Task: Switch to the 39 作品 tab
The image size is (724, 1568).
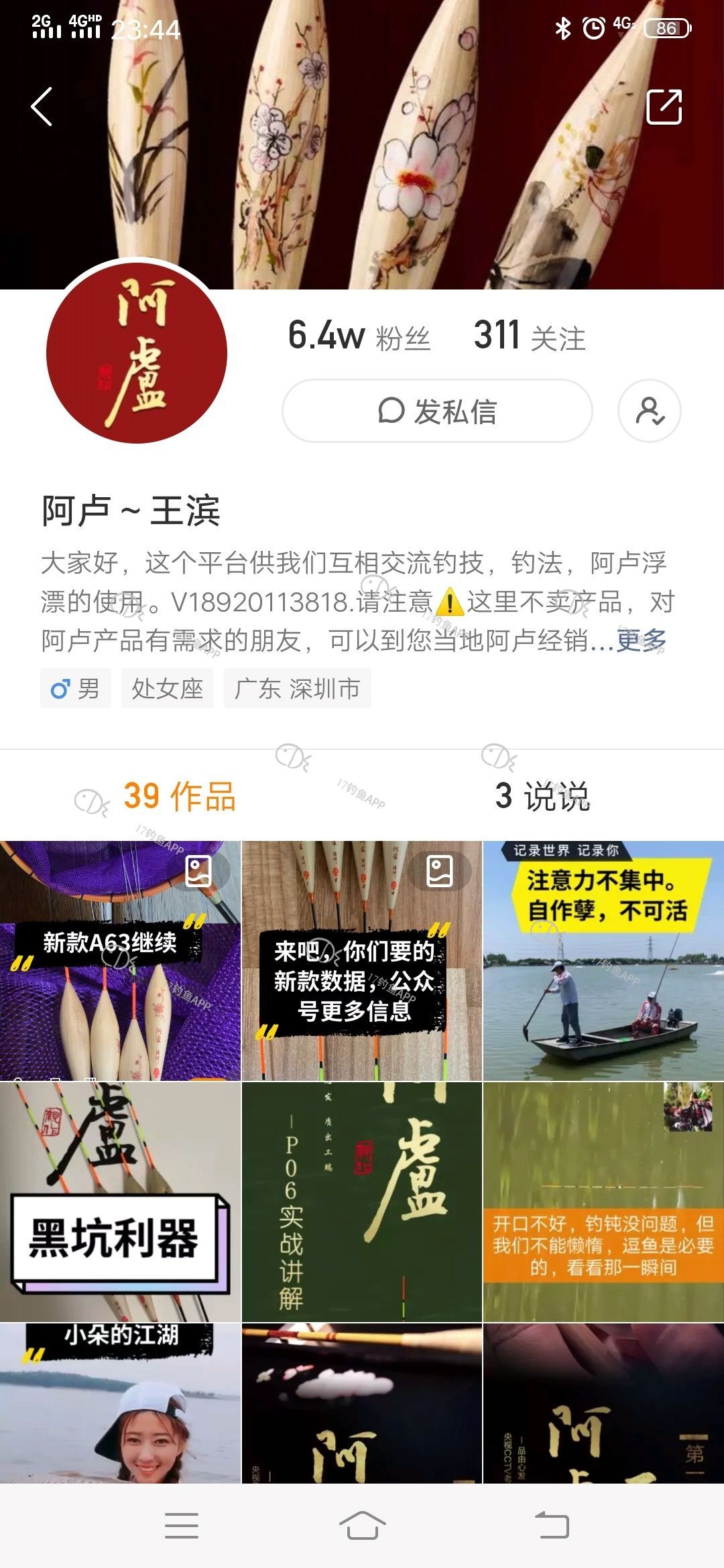Action: pos(180,797)
